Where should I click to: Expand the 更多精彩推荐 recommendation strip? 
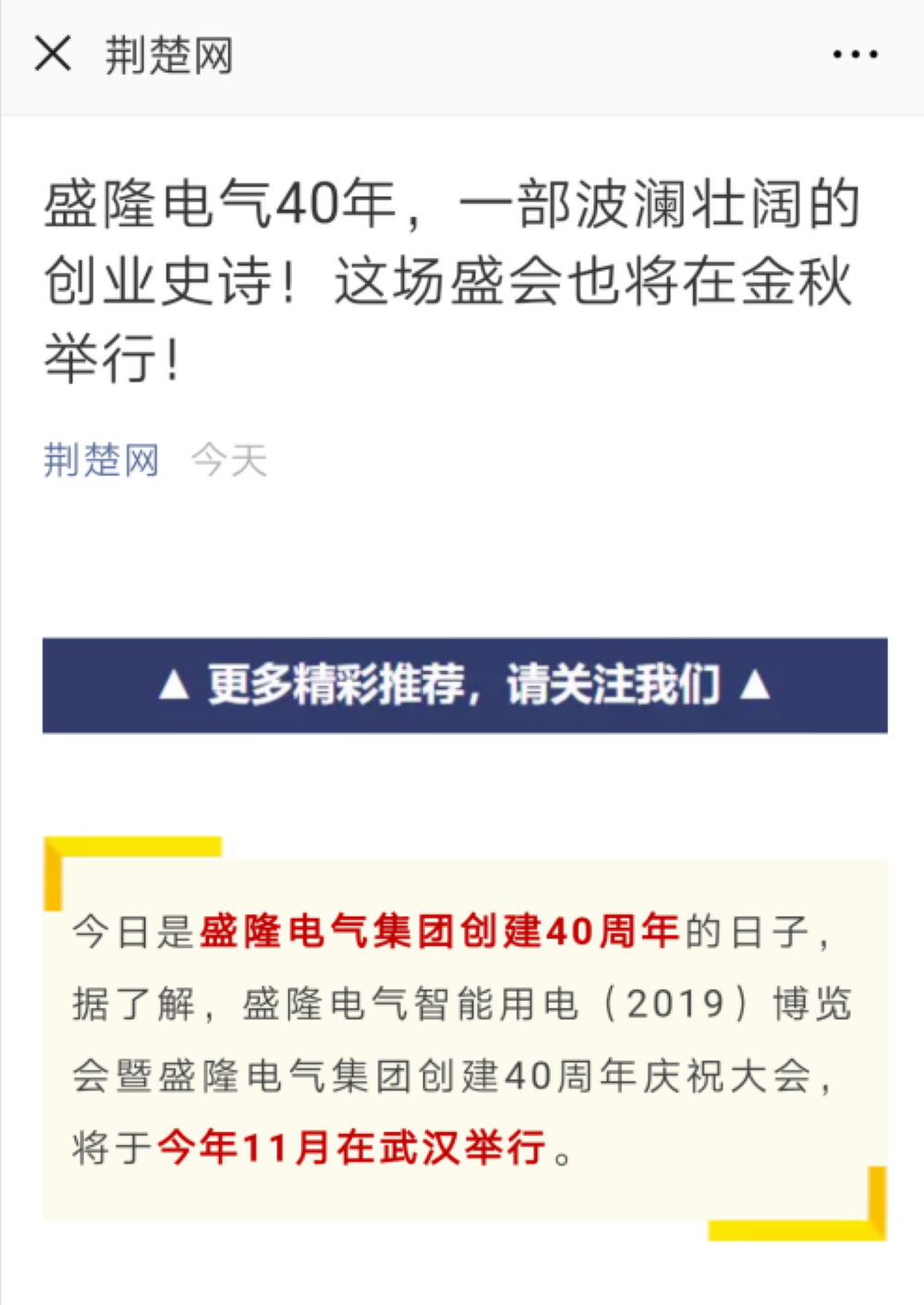pyautogui.click(x=462, y=684)
